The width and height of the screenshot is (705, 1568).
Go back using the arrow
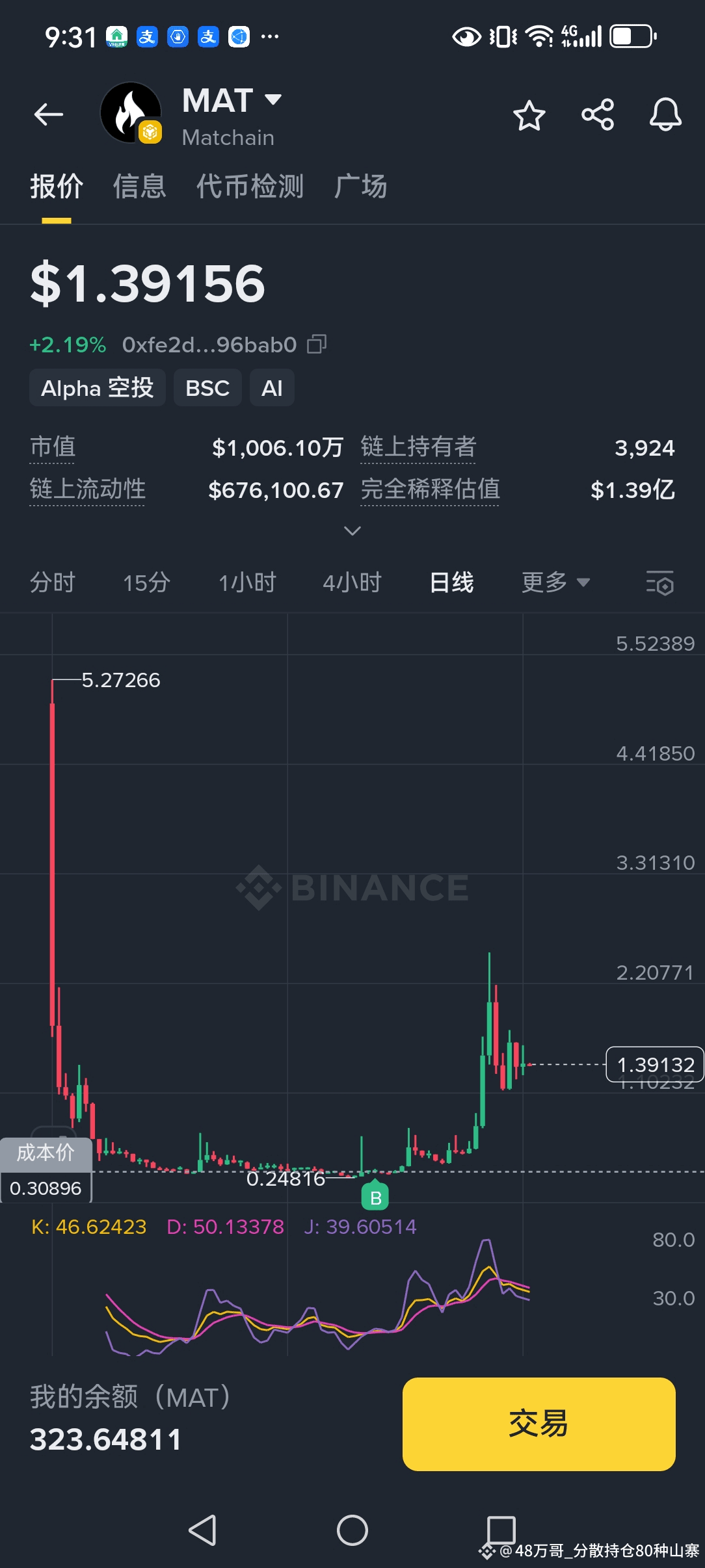[x=49, y=115]
